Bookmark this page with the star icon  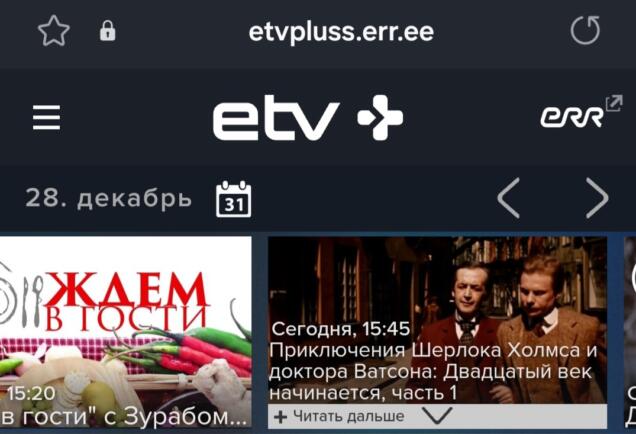point(54,32)
